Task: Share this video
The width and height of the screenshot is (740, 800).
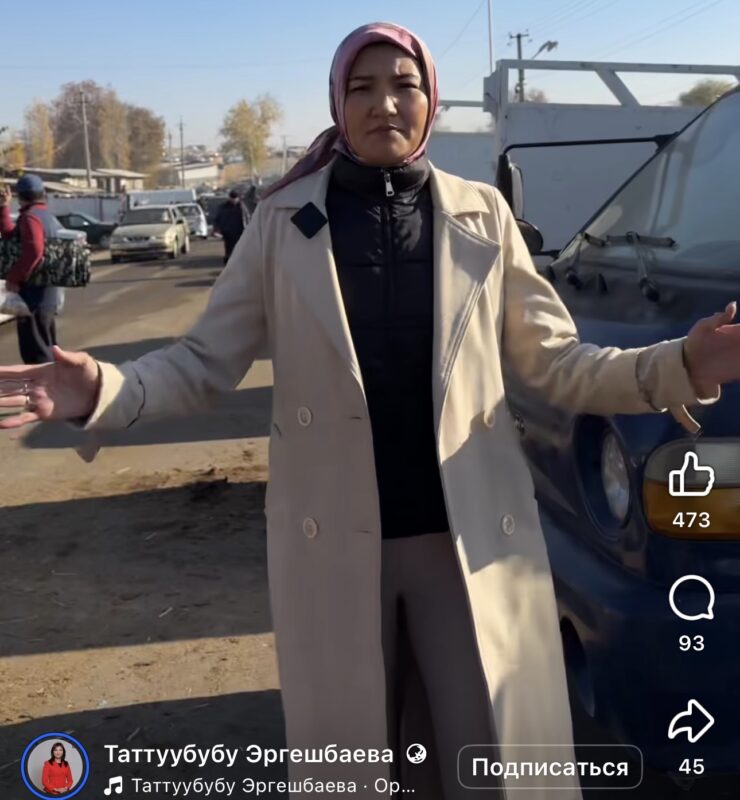Action: pos(691,721)
